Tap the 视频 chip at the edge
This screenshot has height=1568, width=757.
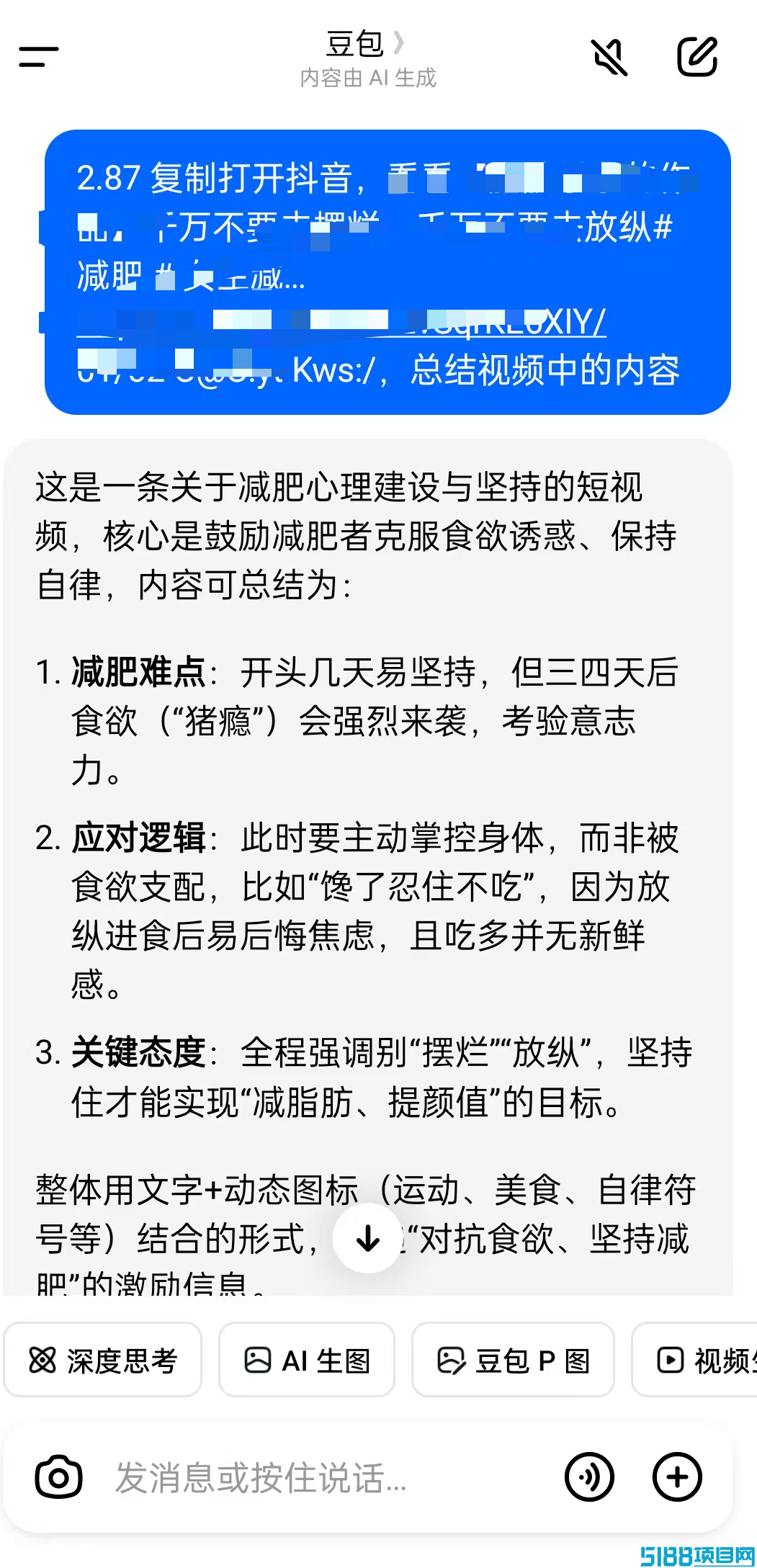[695, 1360]
